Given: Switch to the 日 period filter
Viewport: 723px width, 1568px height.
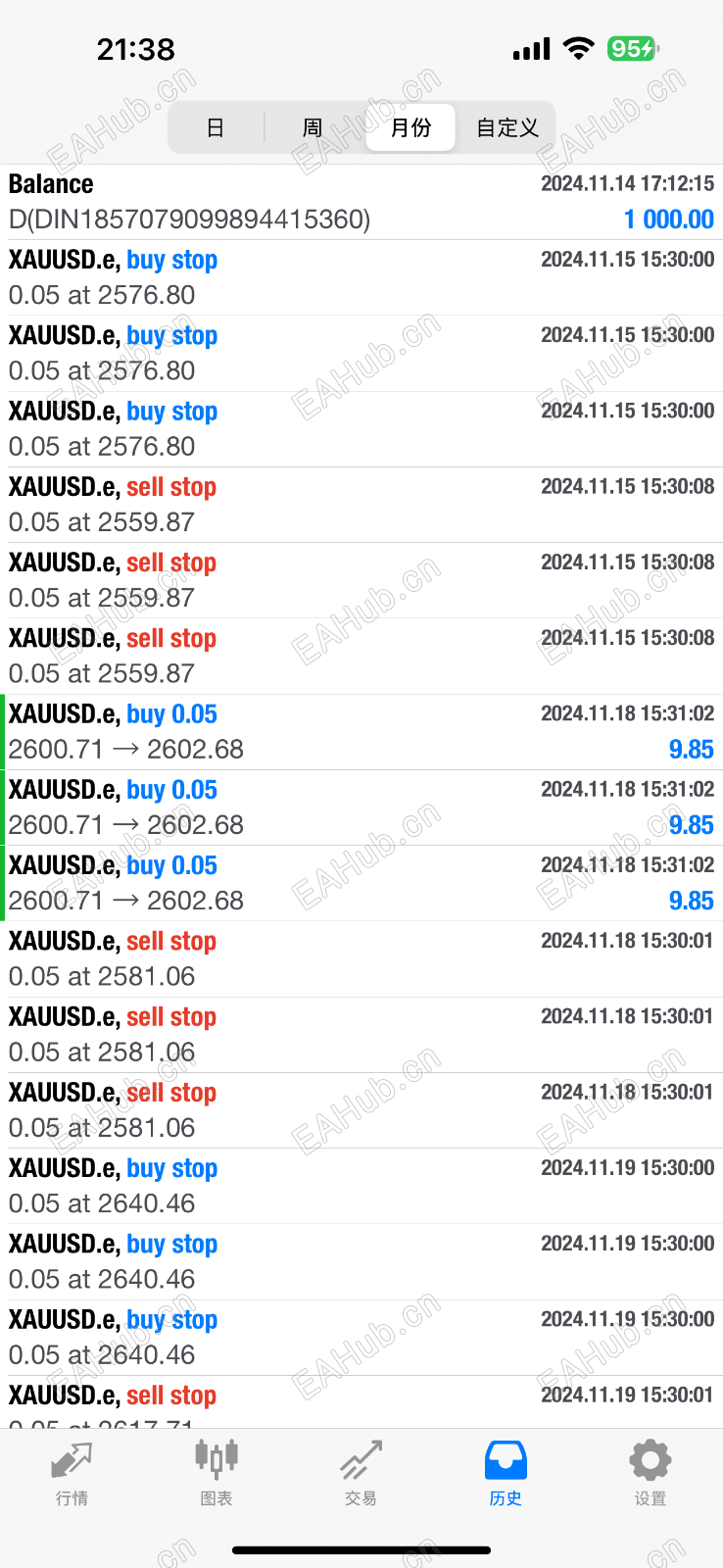Looking at the screenshot, I should point(216,127).
